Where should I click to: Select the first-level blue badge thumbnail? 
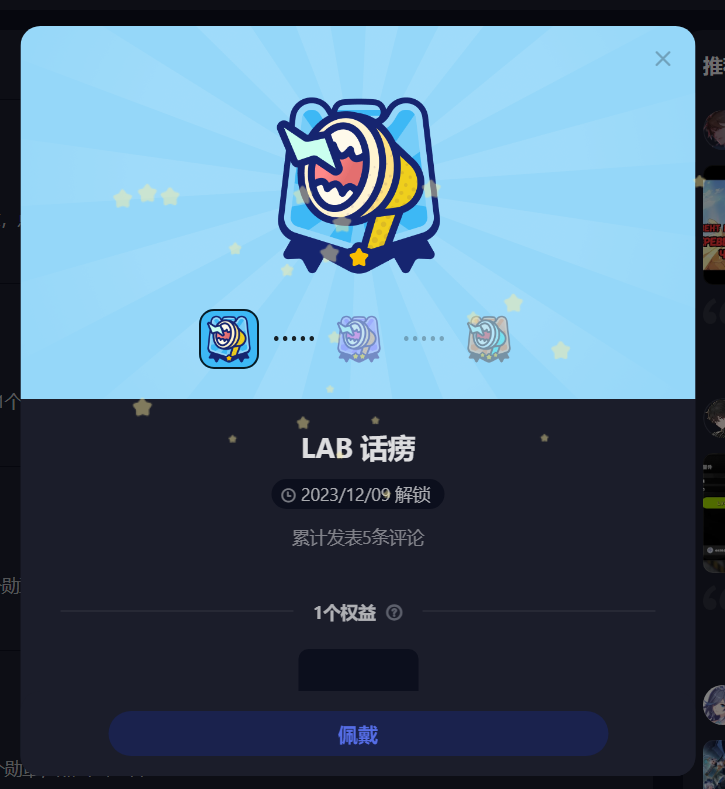[229, 339]
